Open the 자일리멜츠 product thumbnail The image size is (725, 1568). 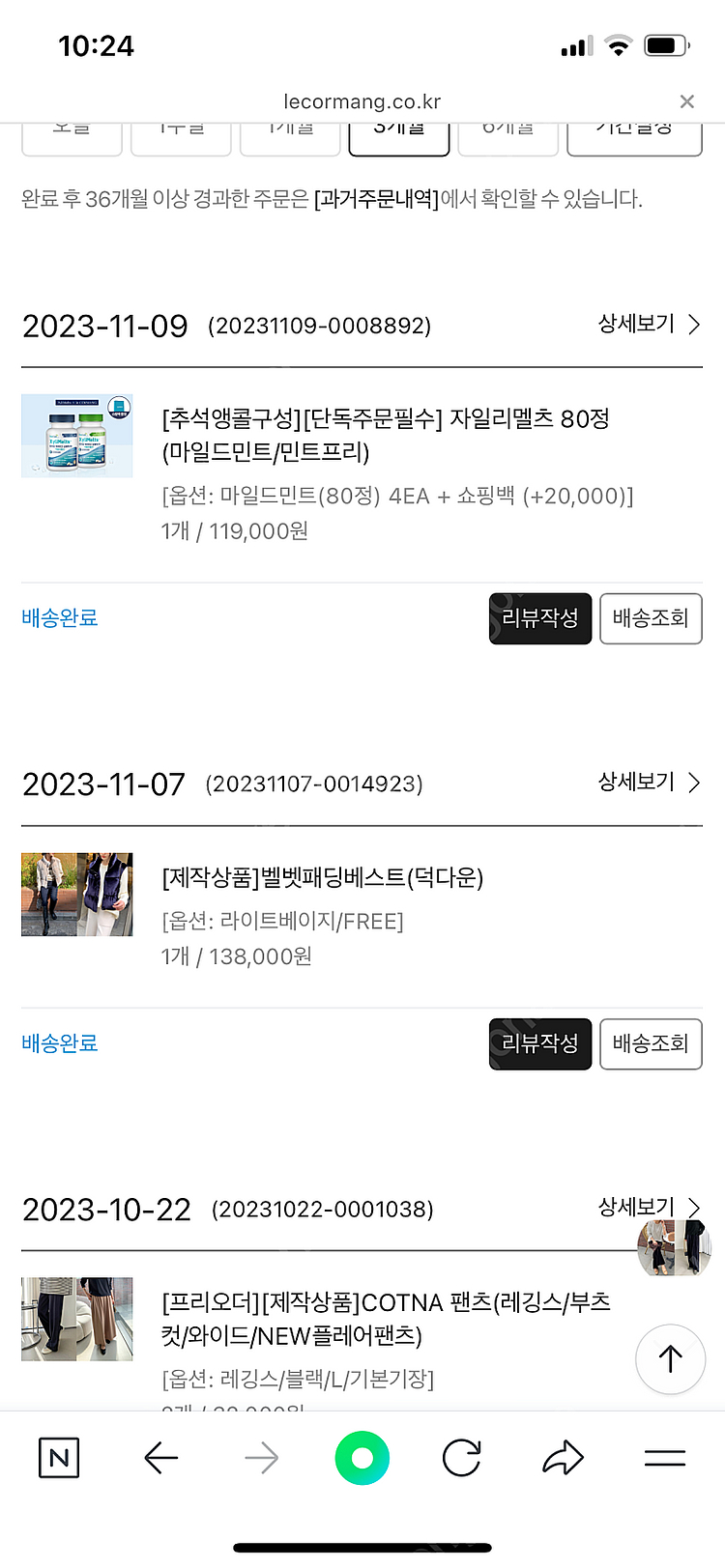pos(77,436)
